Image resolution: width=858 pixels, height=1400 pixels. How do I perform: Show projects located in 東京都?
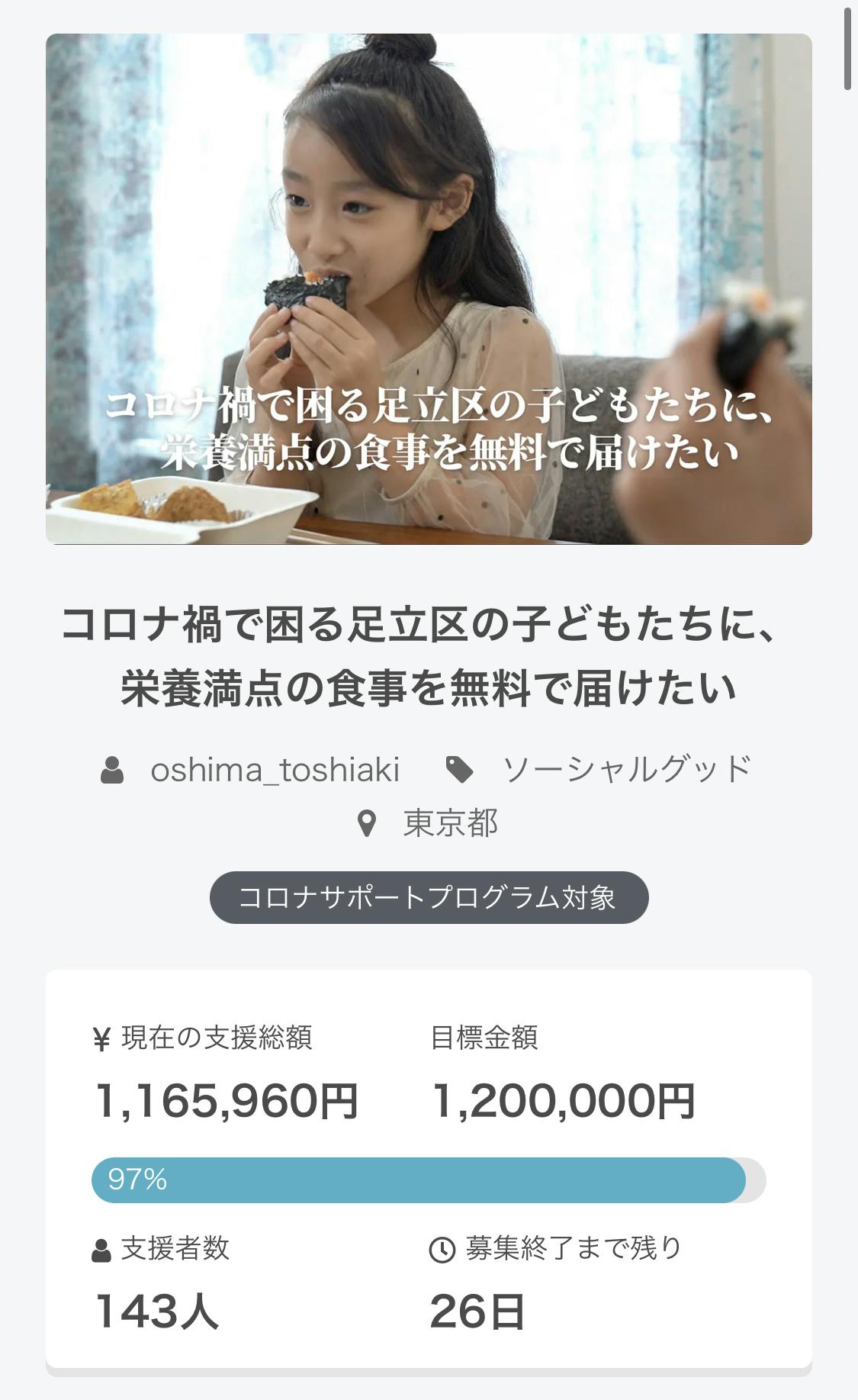tap(450, 824)
